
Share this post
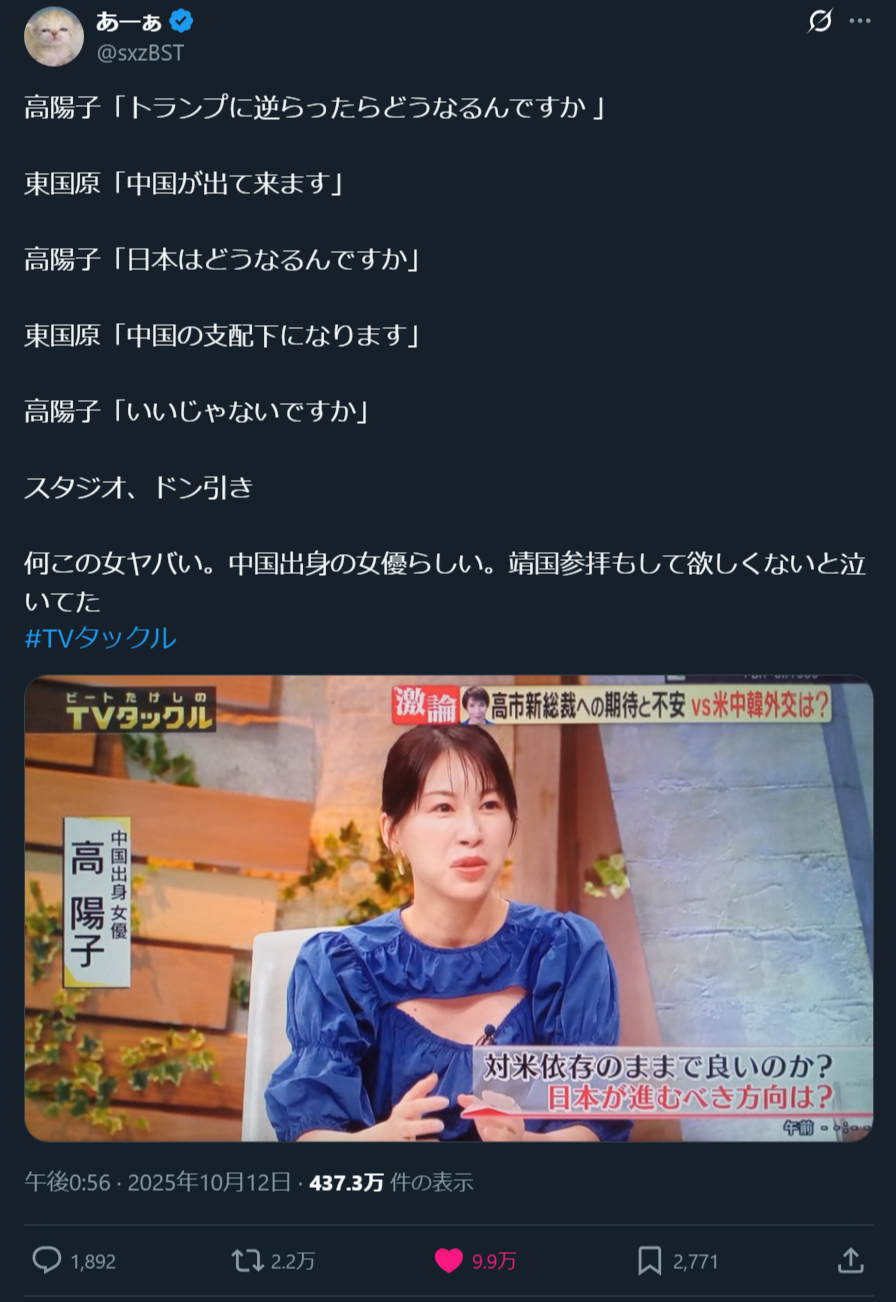click(x=850, y=1260)
